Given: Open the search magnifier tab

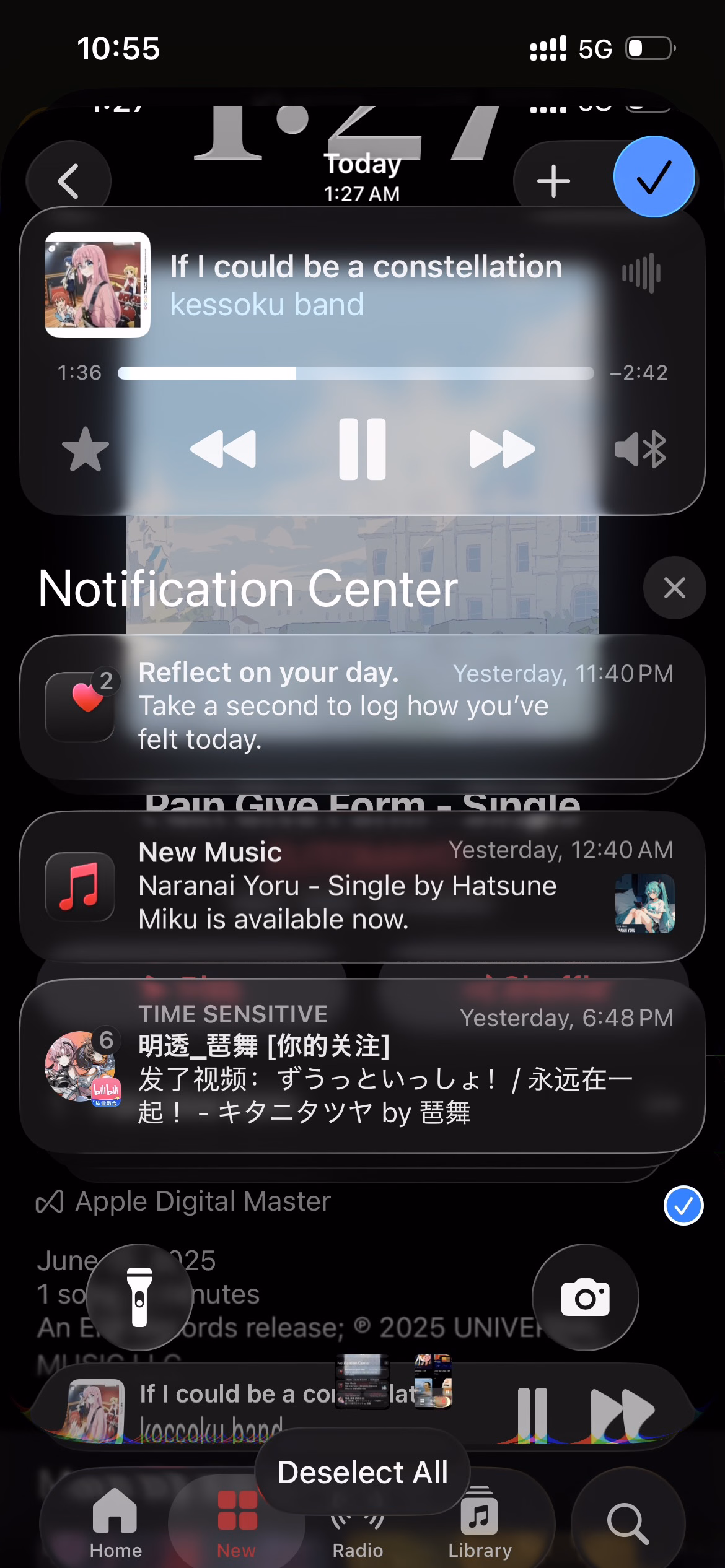Looking at the screenshot, I should (628, 1523).
